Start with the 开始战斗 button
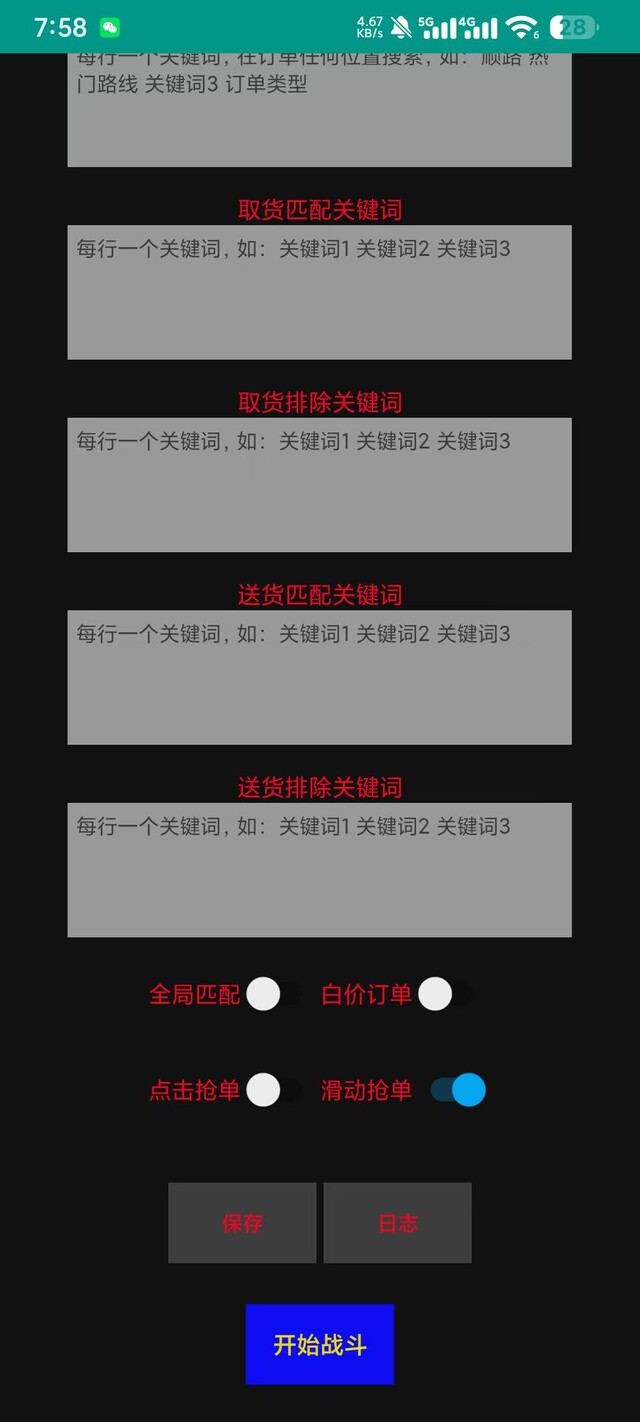640x1422 pixels. click(x=320, y=1345)
